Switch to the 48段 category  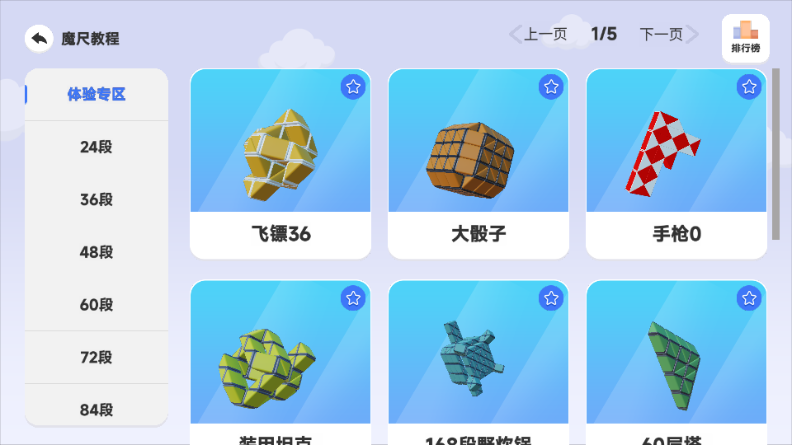click(x=96, y=252)
